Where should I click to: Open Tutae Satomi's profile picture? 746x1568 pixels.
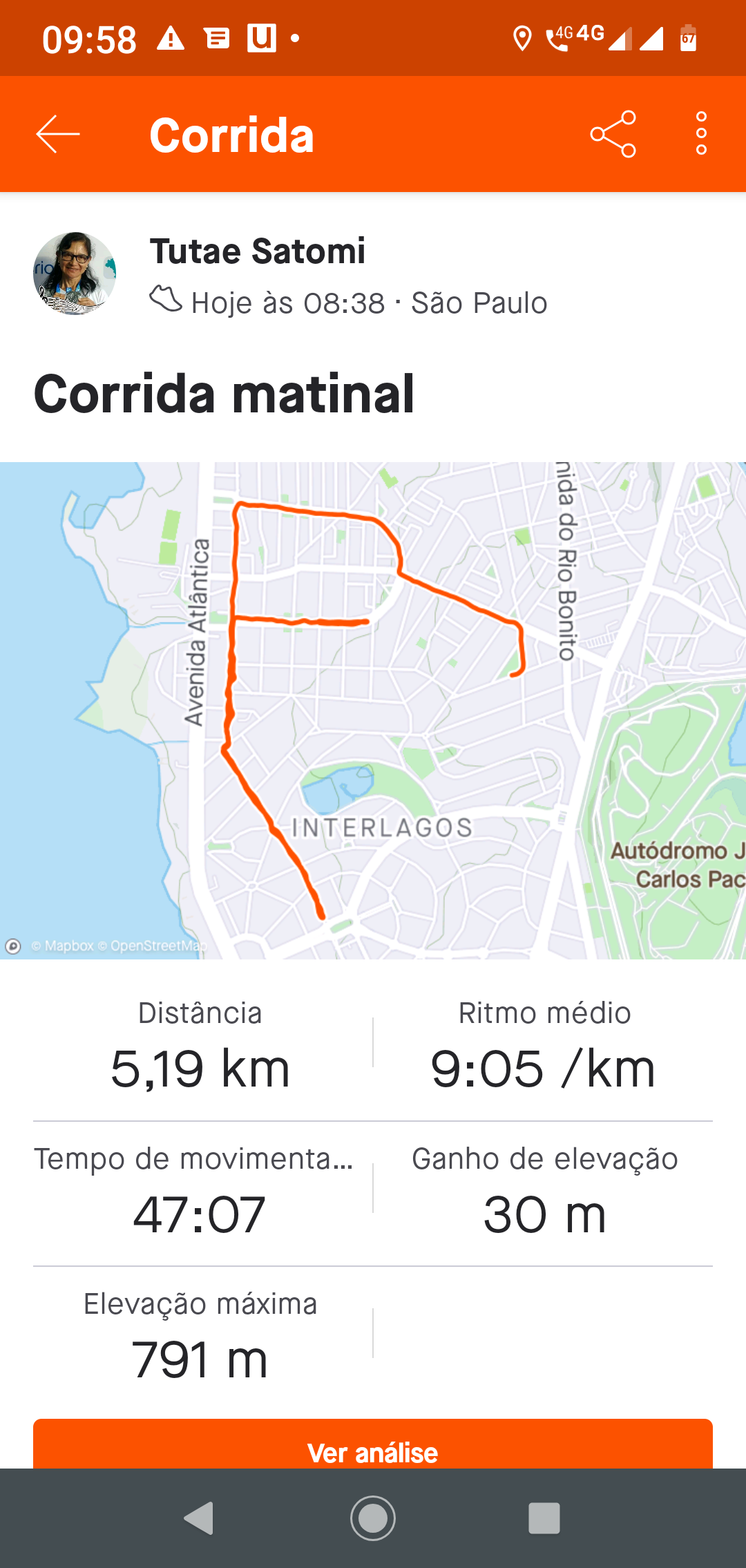coord(75,274)
